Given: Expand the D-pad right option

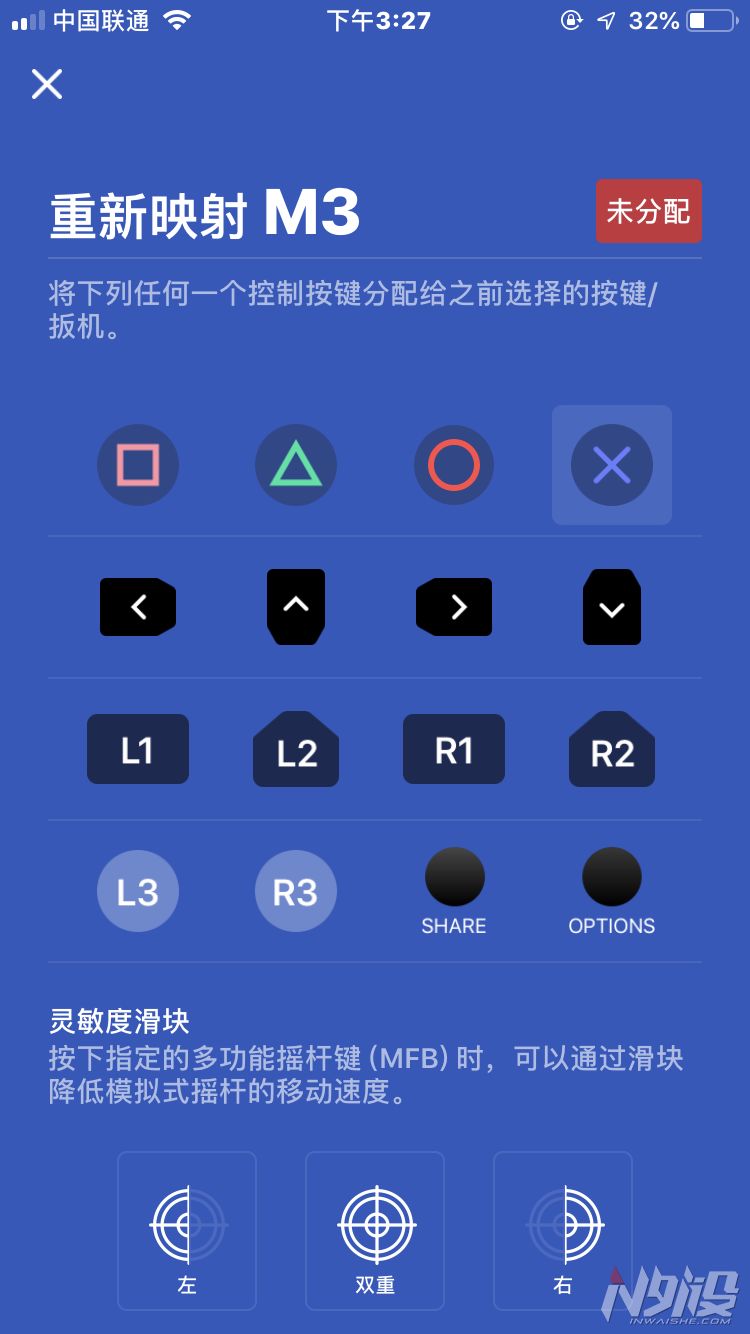Looking at the screenshot, I should click(454, 607).
